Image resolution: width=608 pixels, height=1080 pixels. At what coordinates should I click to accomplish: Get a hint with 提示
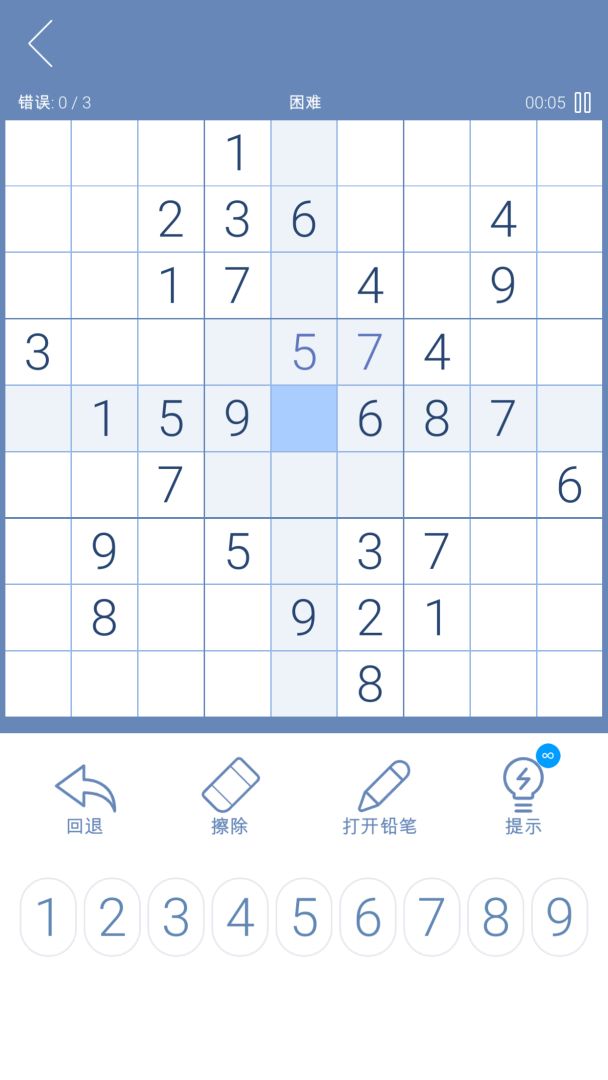pos(523,797)
